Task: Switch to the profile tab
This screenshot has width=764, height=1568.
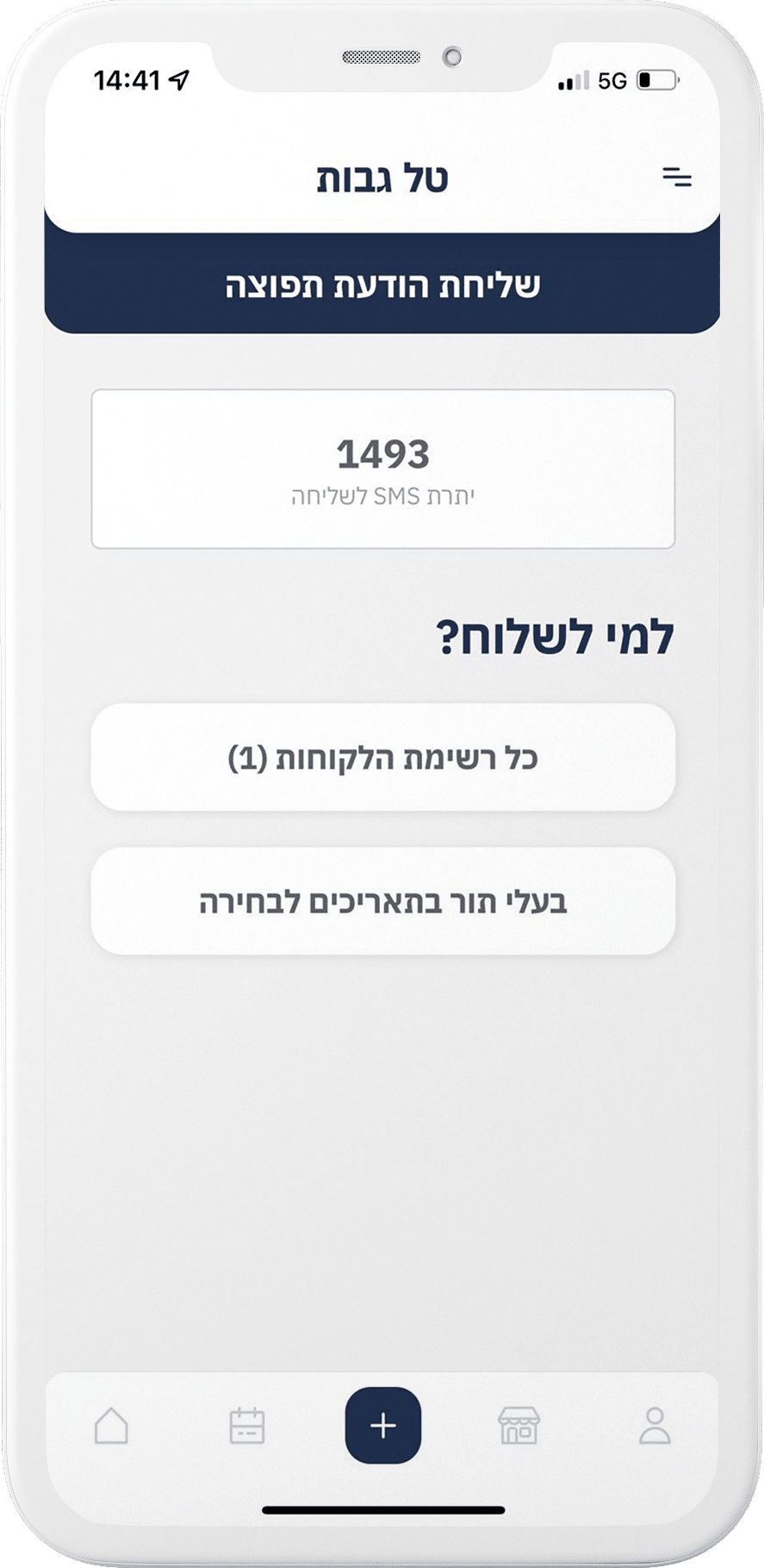Action: pyautogui.click(x=655, y=1426)
